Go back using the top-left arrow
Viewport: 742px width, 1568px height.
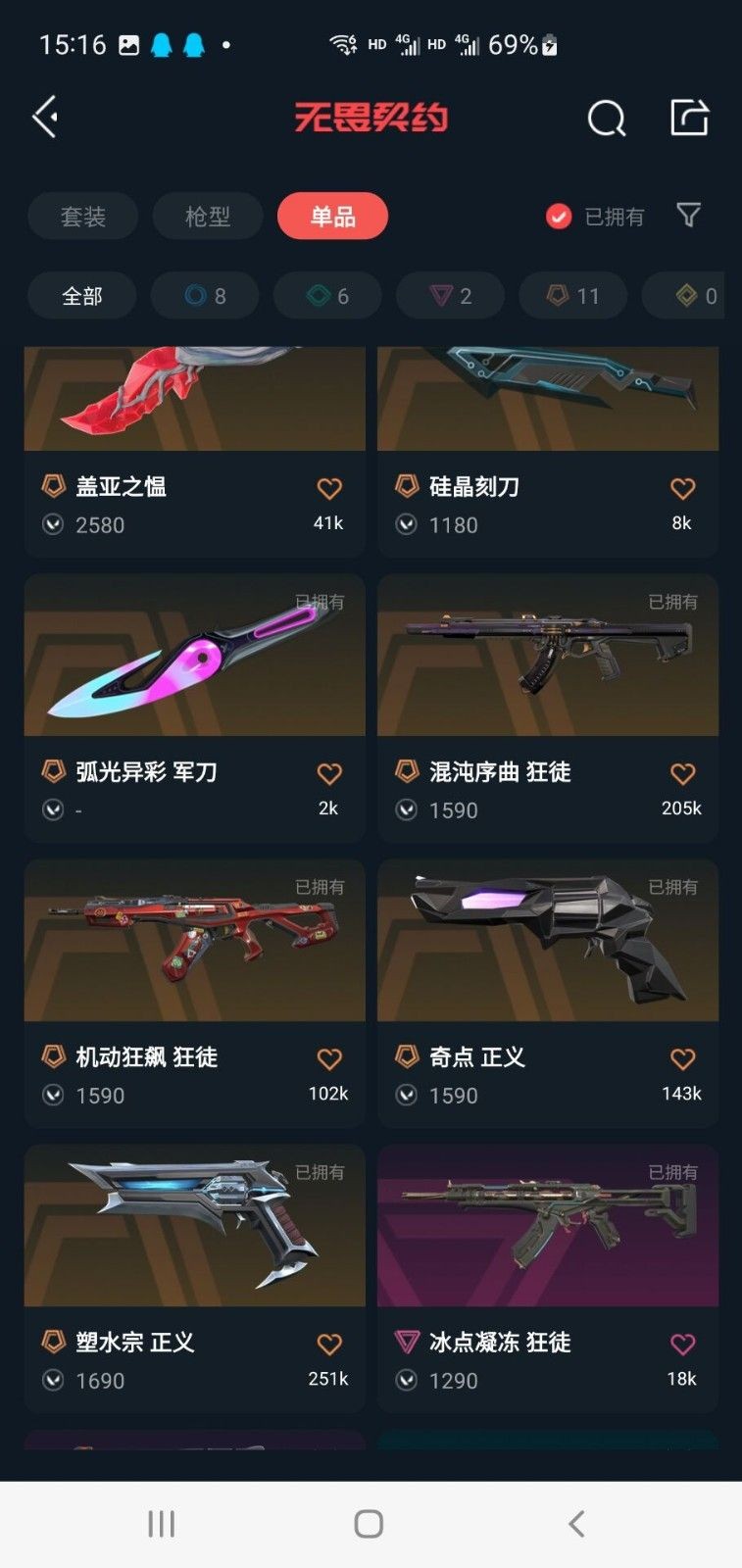pos(45,118)
